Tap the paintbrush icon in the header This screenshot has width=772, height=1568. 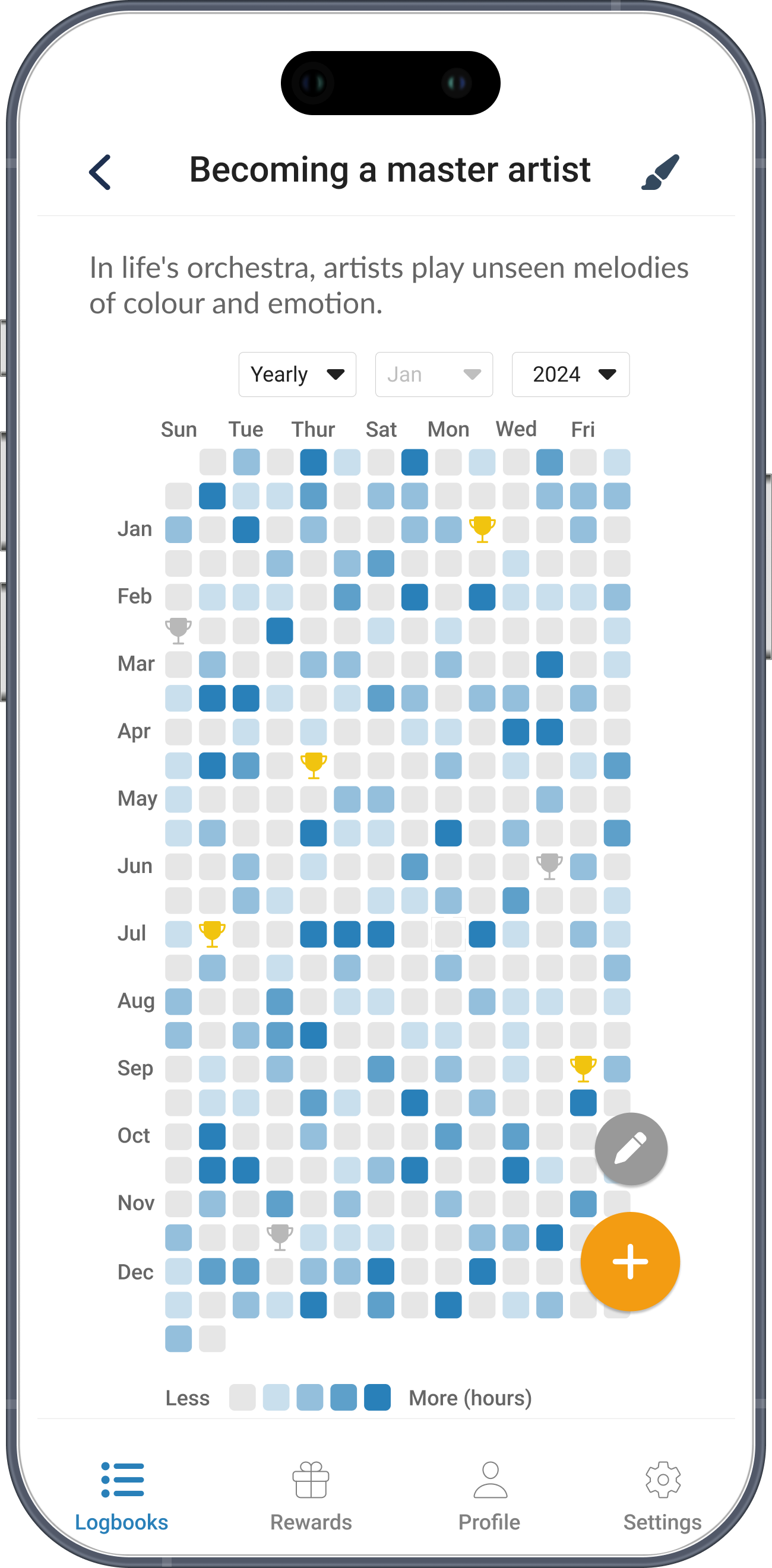[x=660, y=172]
